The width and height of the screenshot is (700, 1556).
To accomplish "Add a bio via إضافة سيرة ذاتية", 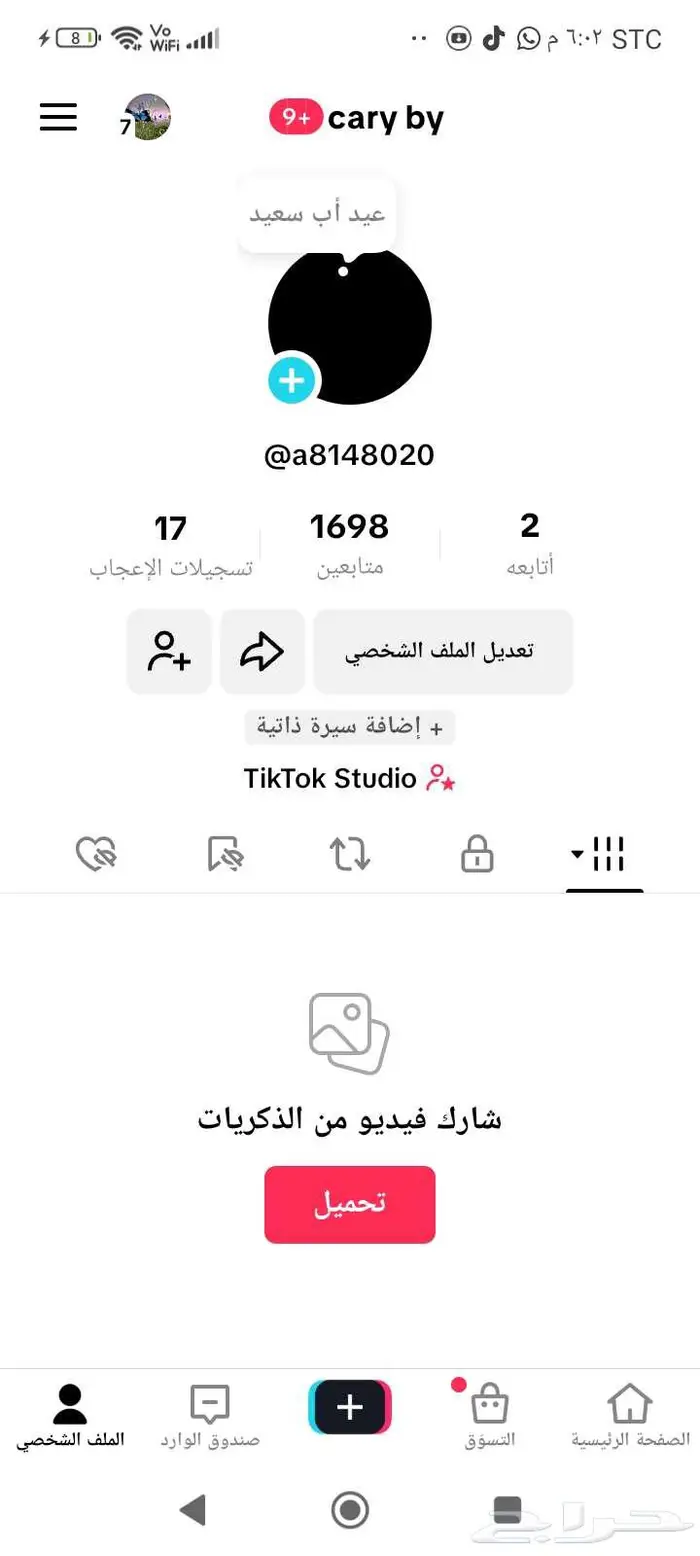I will coord(350,727).
